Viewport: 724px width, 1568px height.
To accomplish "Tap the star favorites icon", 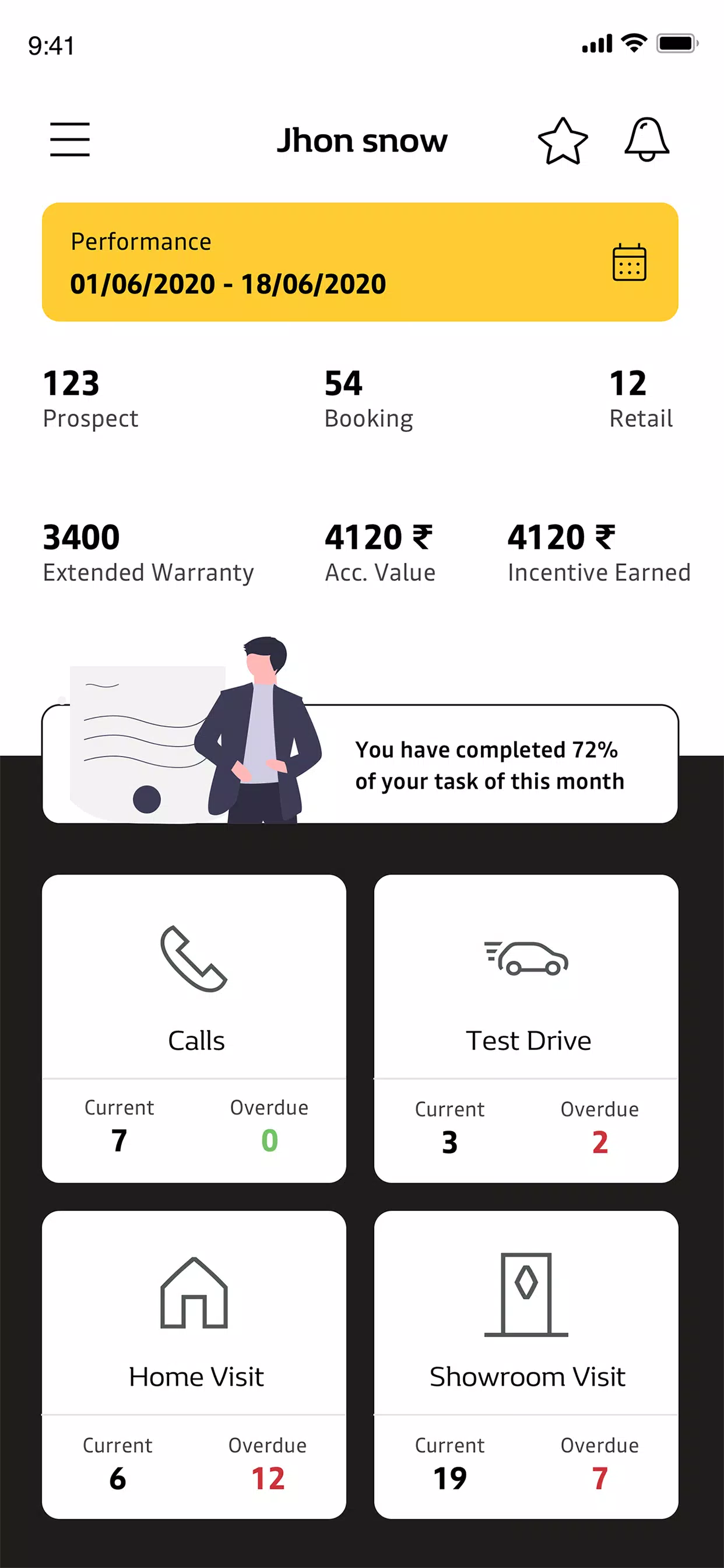I will (563, 141).
